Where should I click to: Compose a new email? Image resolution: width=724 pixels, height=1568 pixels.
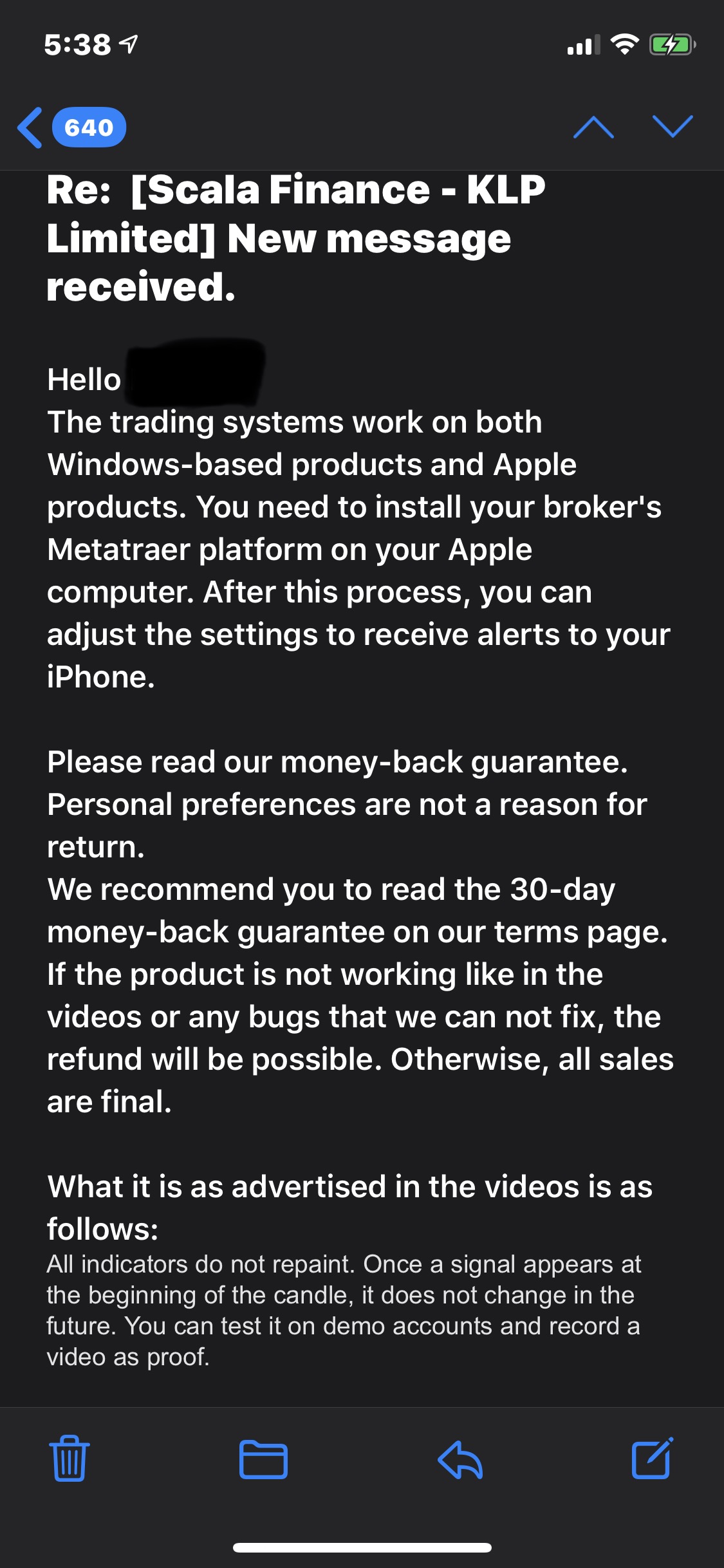[x=653, y=1458]
